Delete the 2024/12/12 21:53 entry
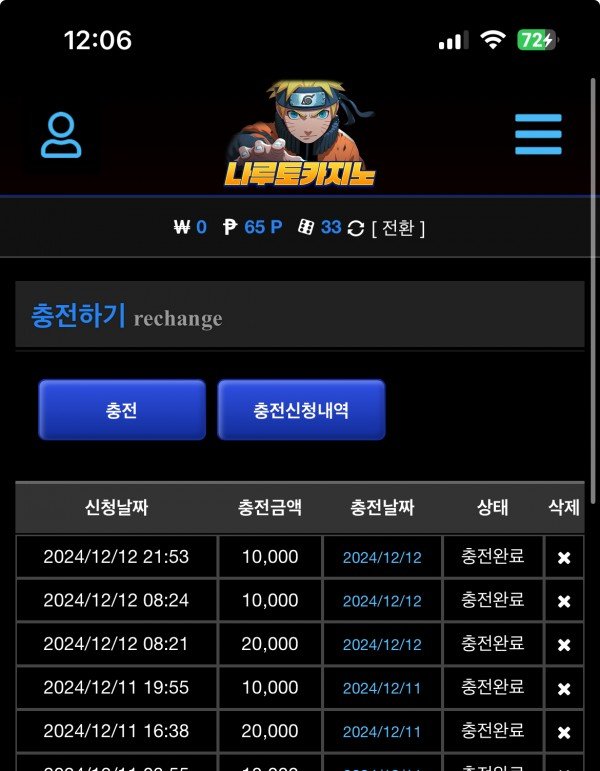This screenshot has width=600, height=771. click(564, 558)
